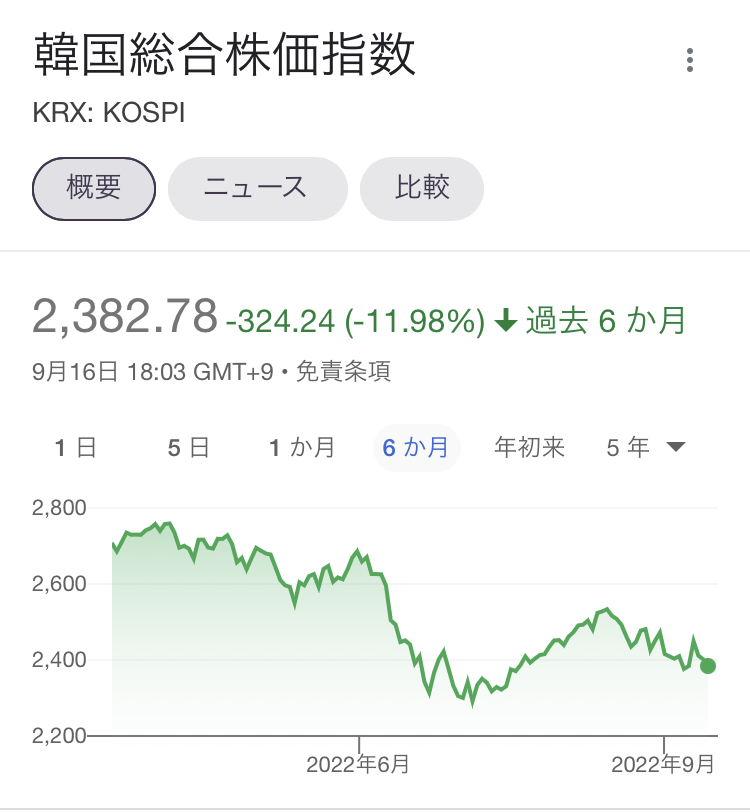The height and width of the screenshot is (812, 750).
Task: Open the three-dot overflow menu
Action: (689, 60)
